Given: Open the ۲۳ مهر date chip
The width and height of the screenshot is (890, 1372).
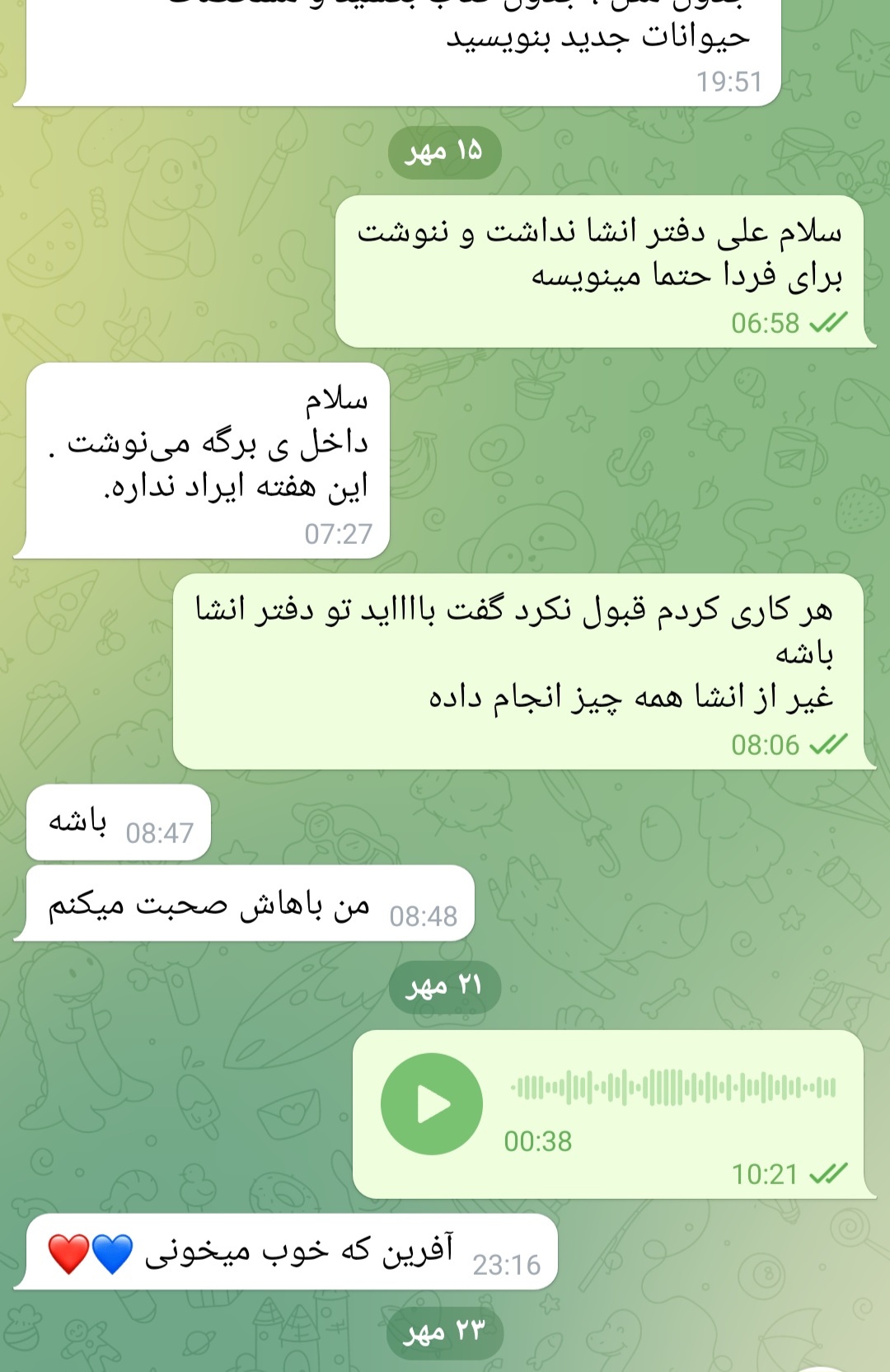Looking at the screenshot, I should coord(444,1332).
